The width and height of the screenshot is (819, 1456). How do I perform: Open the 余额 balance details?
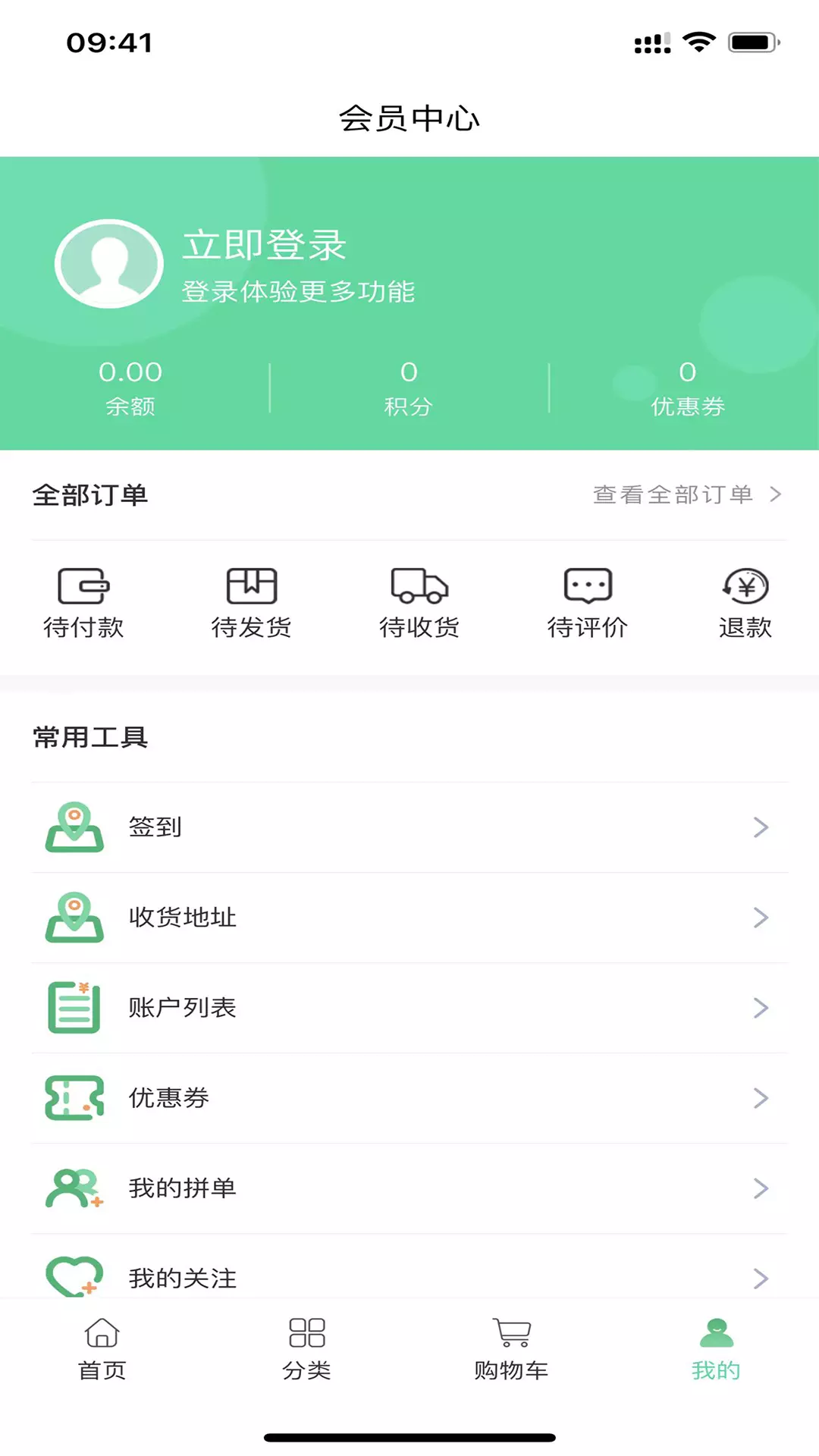coord(130,388)
